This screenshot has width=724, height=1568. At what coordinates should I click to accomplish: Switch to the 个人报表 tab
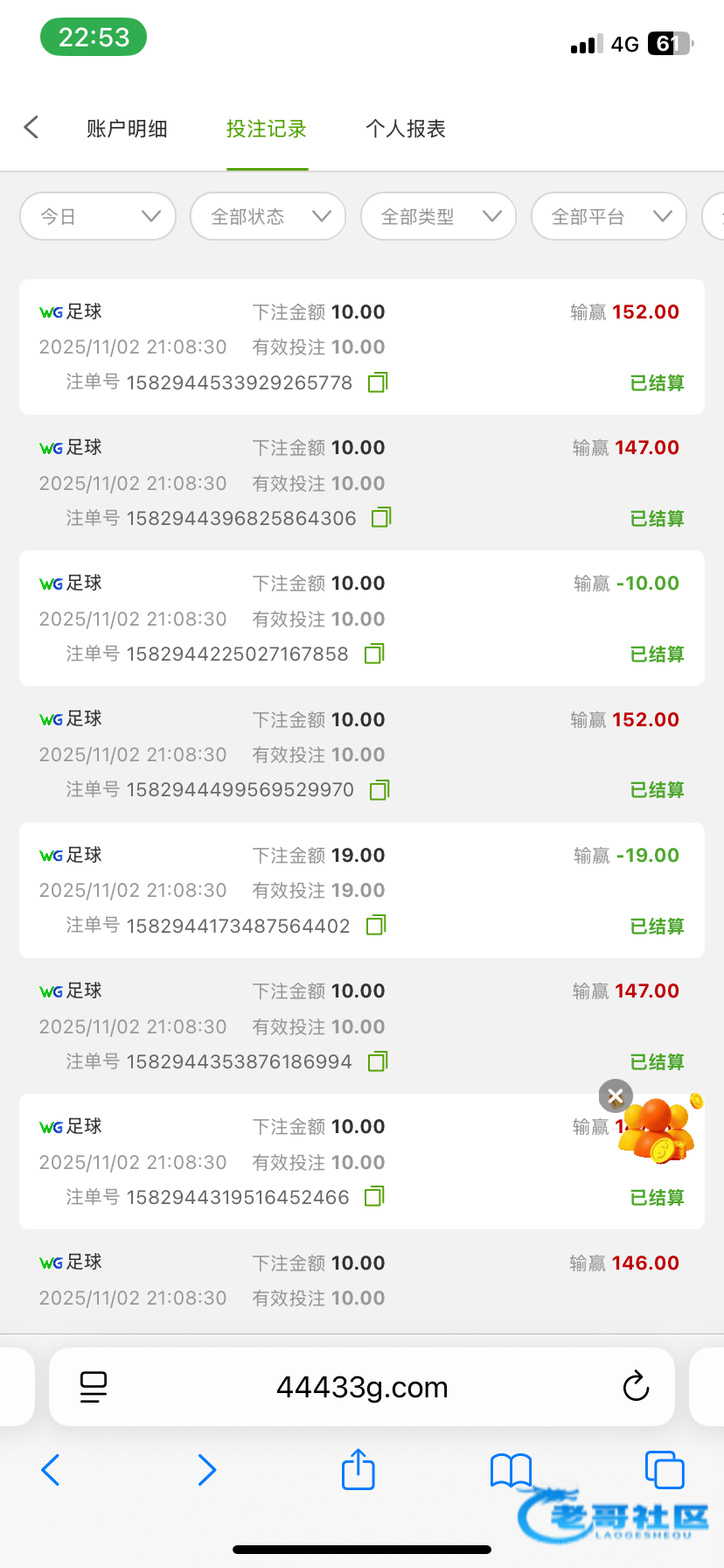pos(406,129)
